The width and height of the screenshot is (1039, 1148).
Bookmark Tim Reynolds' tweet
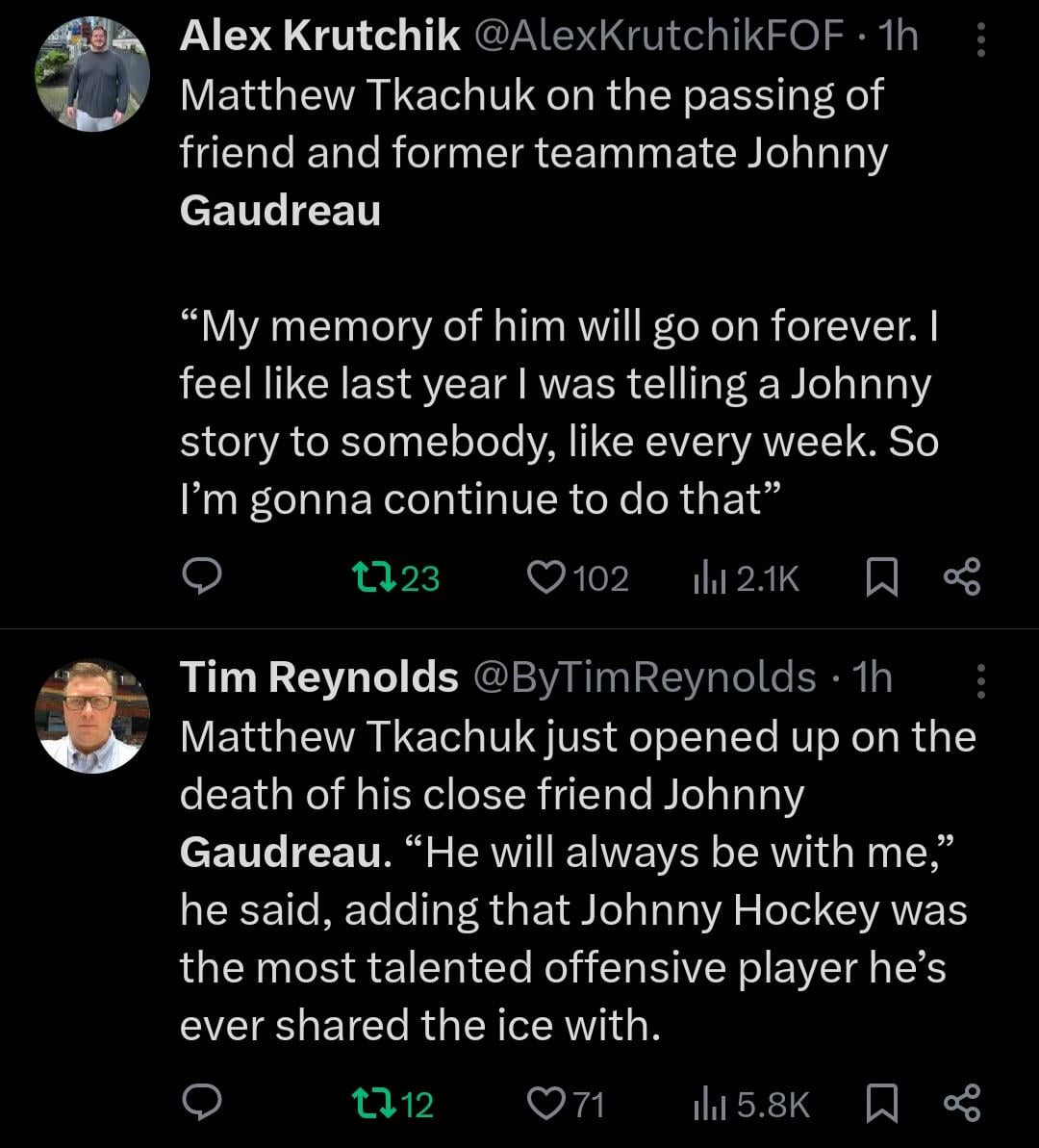882,1103
